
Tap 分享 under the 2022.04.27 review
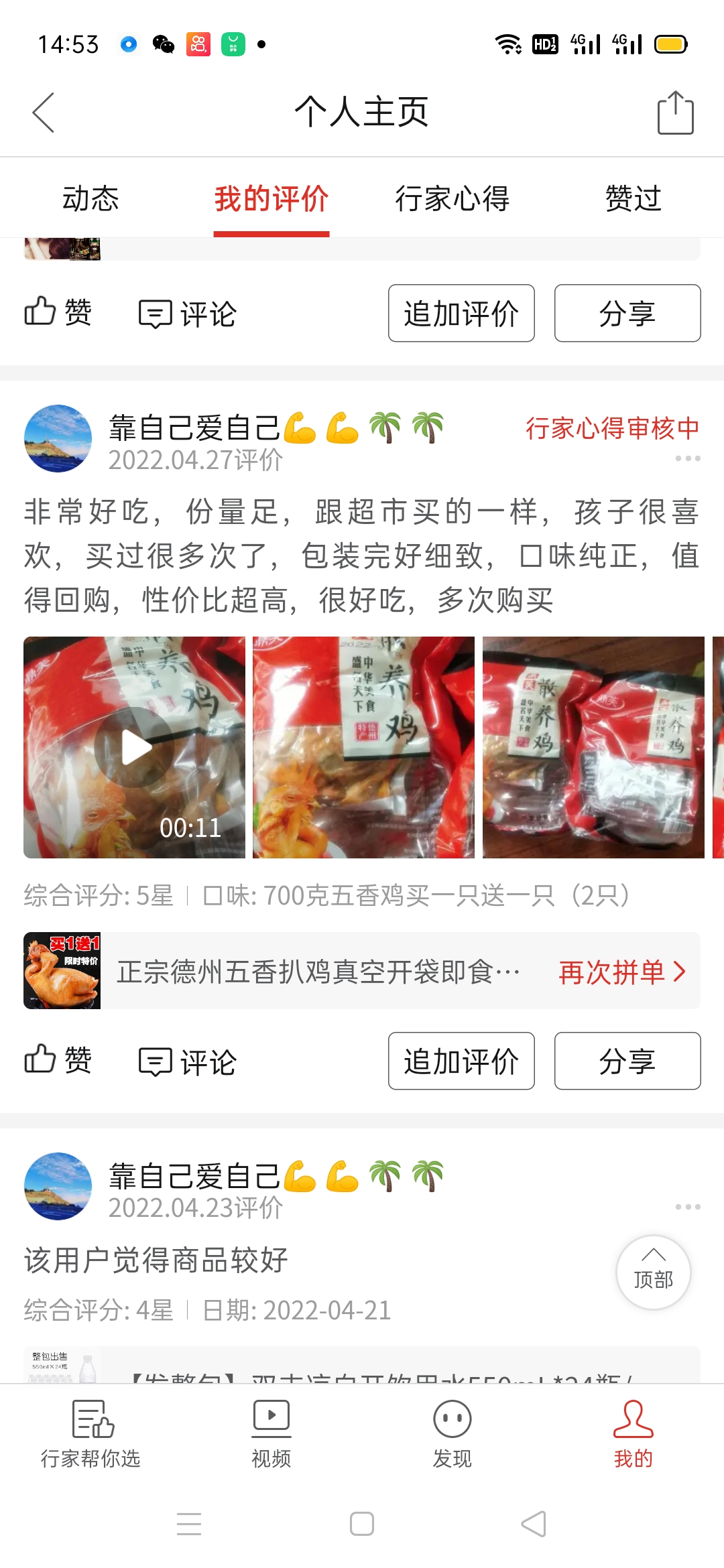627,1061
